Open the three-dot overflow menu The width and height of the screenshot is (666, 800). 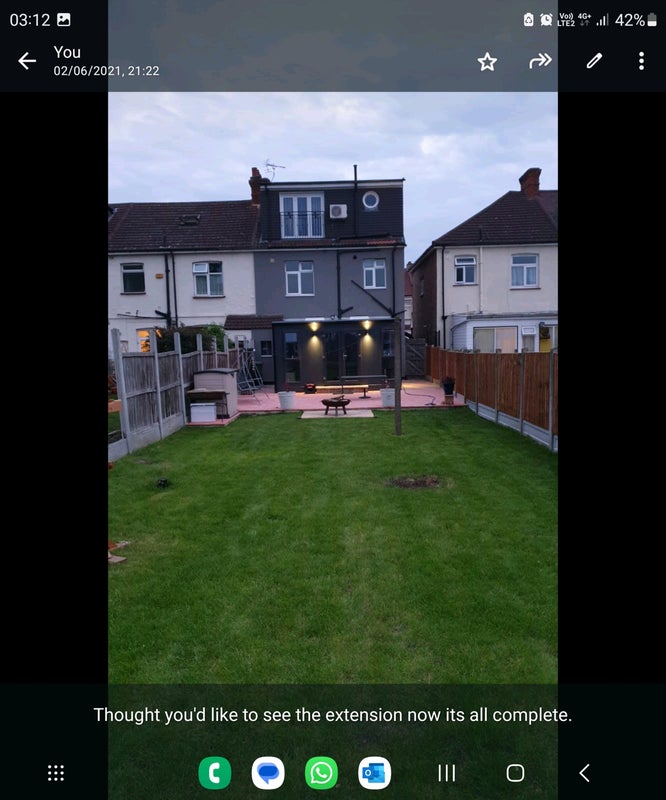[x=641, y=61]
